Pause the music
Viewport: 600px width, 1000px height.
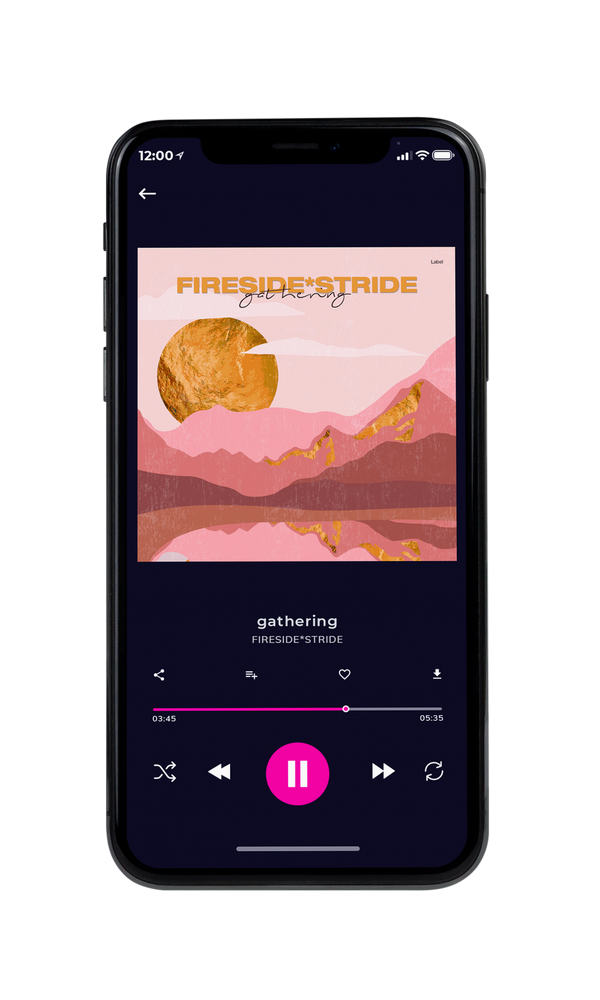click(x=297, y=774)
